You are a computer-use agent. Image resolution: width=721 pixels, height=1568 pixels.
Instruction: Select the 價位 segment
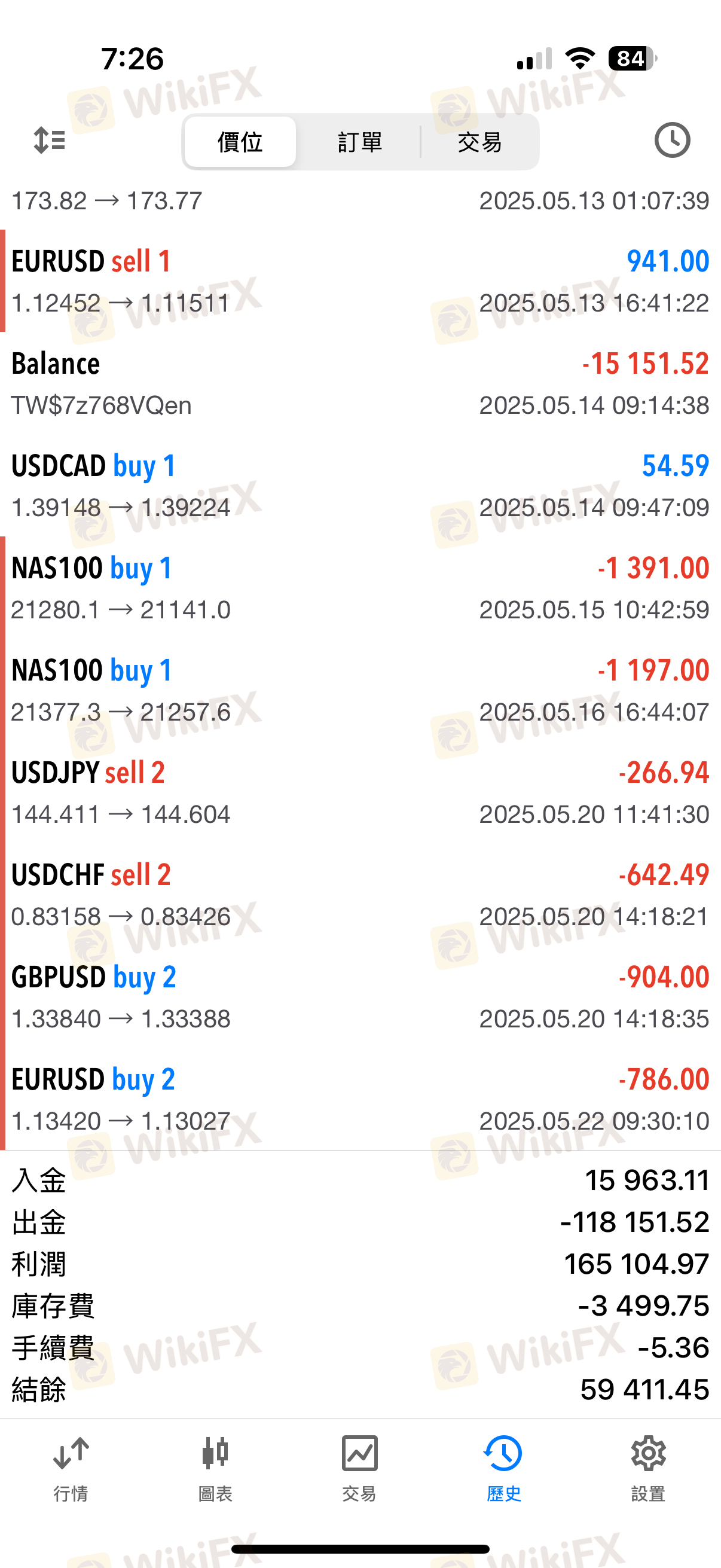coord(240,142)
